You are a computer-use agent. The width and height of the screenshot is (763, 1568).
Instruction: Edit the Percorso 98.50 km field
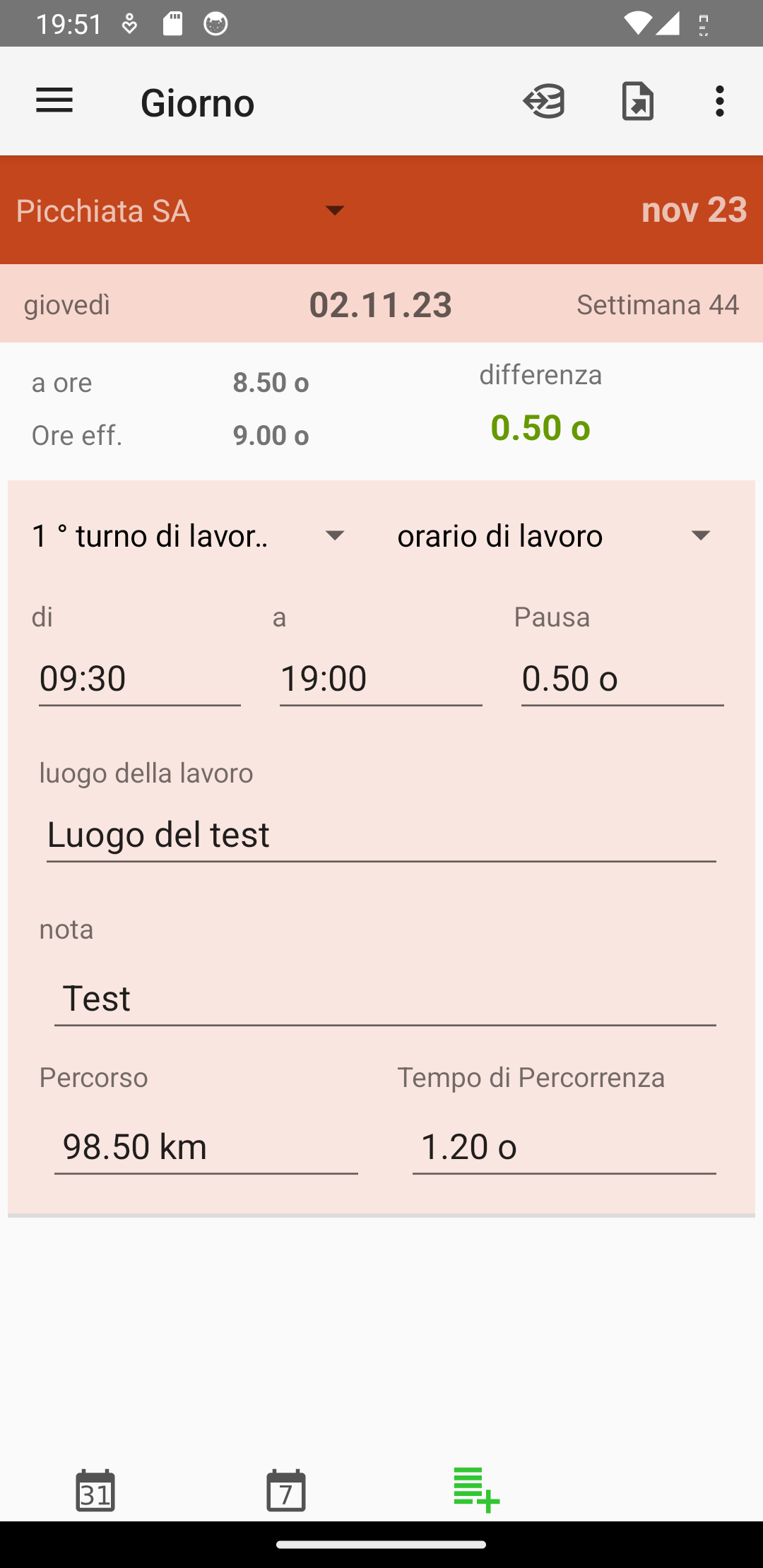[206, 1146]
